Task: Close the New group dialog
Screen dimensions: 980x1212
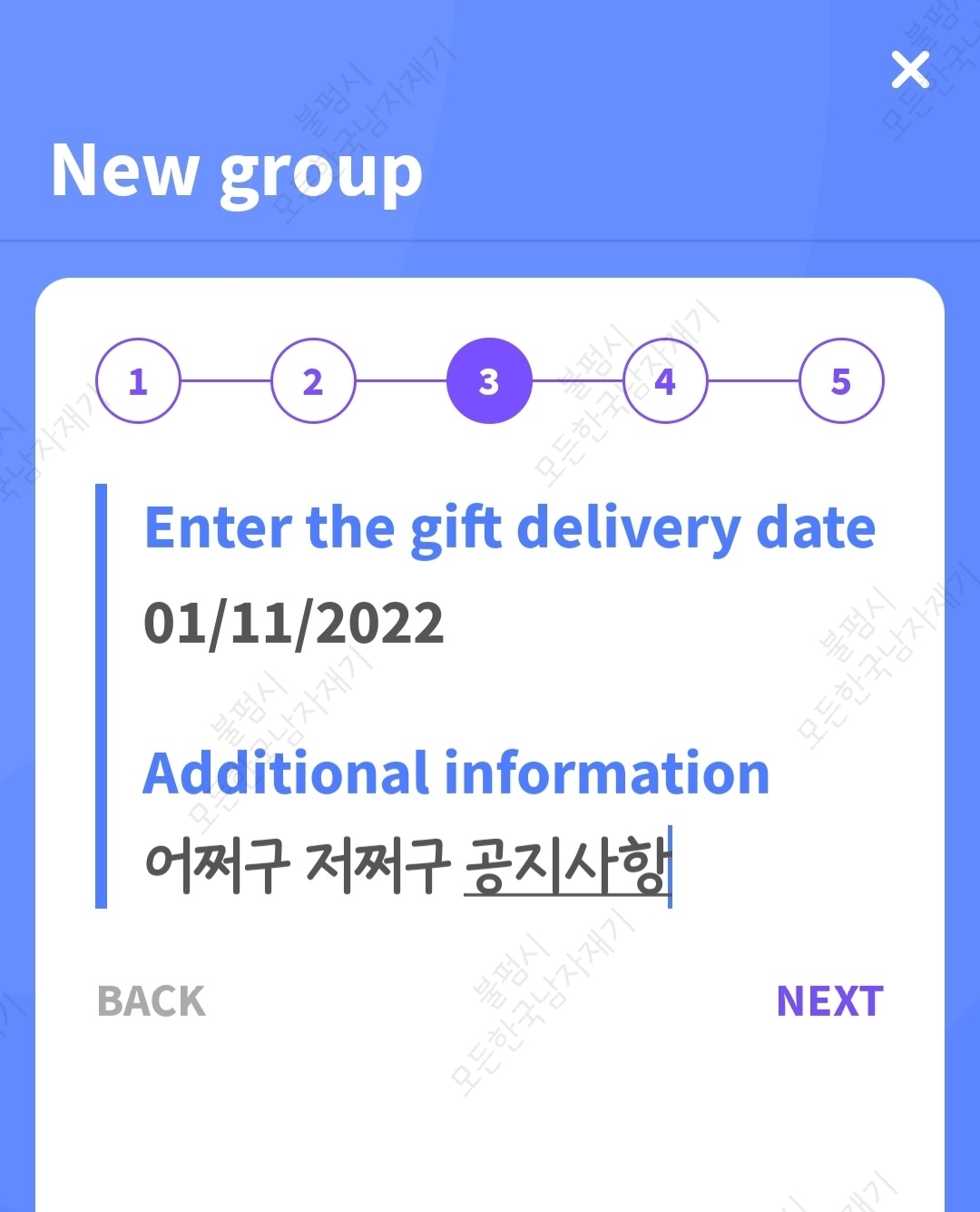Action: pyautogui.click(x=910, y=70)
